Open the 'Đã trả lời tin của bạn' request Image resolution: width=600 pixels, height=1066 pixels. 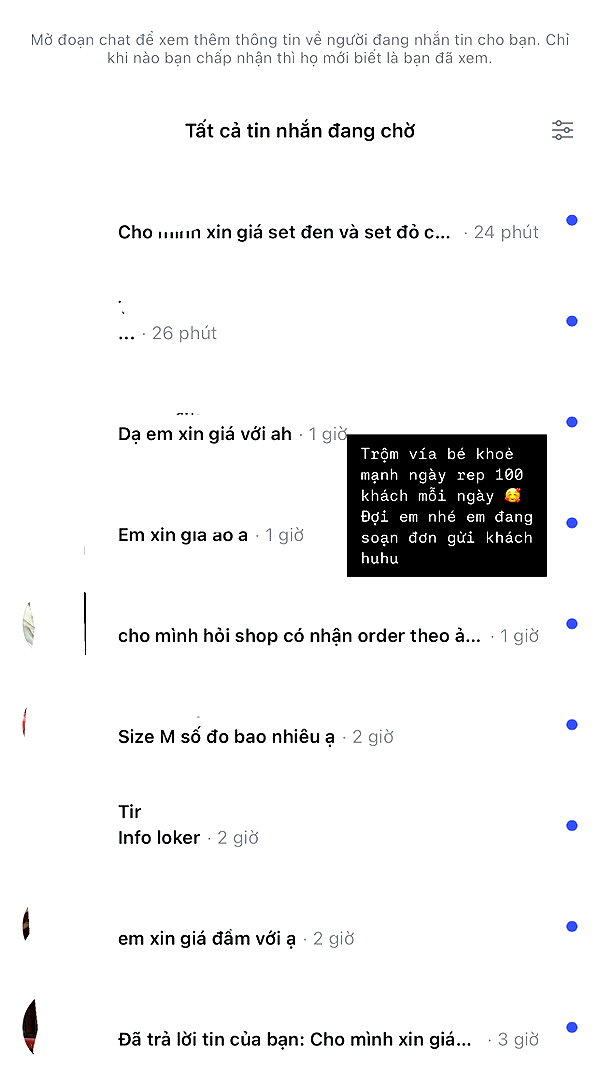coord(300,1027)
